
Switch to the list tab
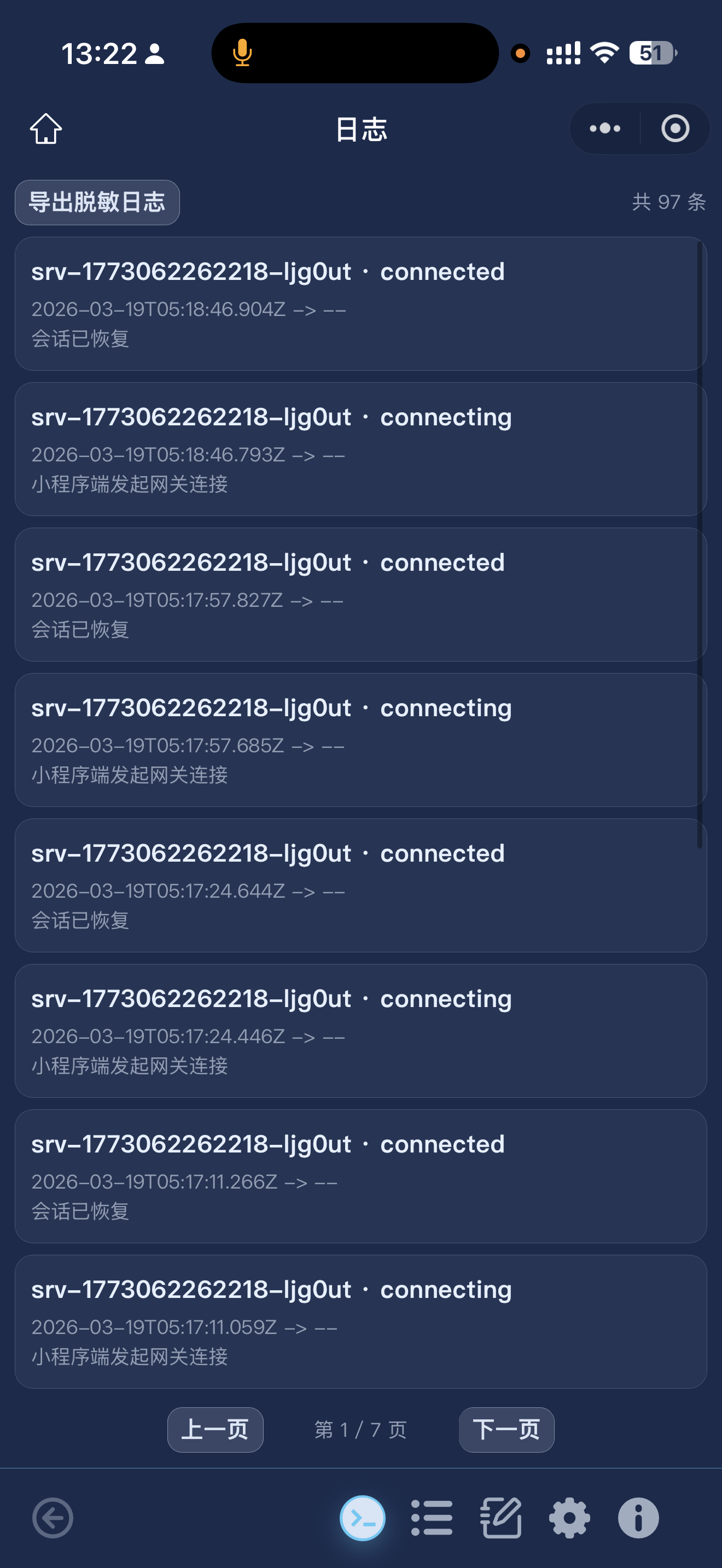pyautogui.click(x=432, y=1518)
